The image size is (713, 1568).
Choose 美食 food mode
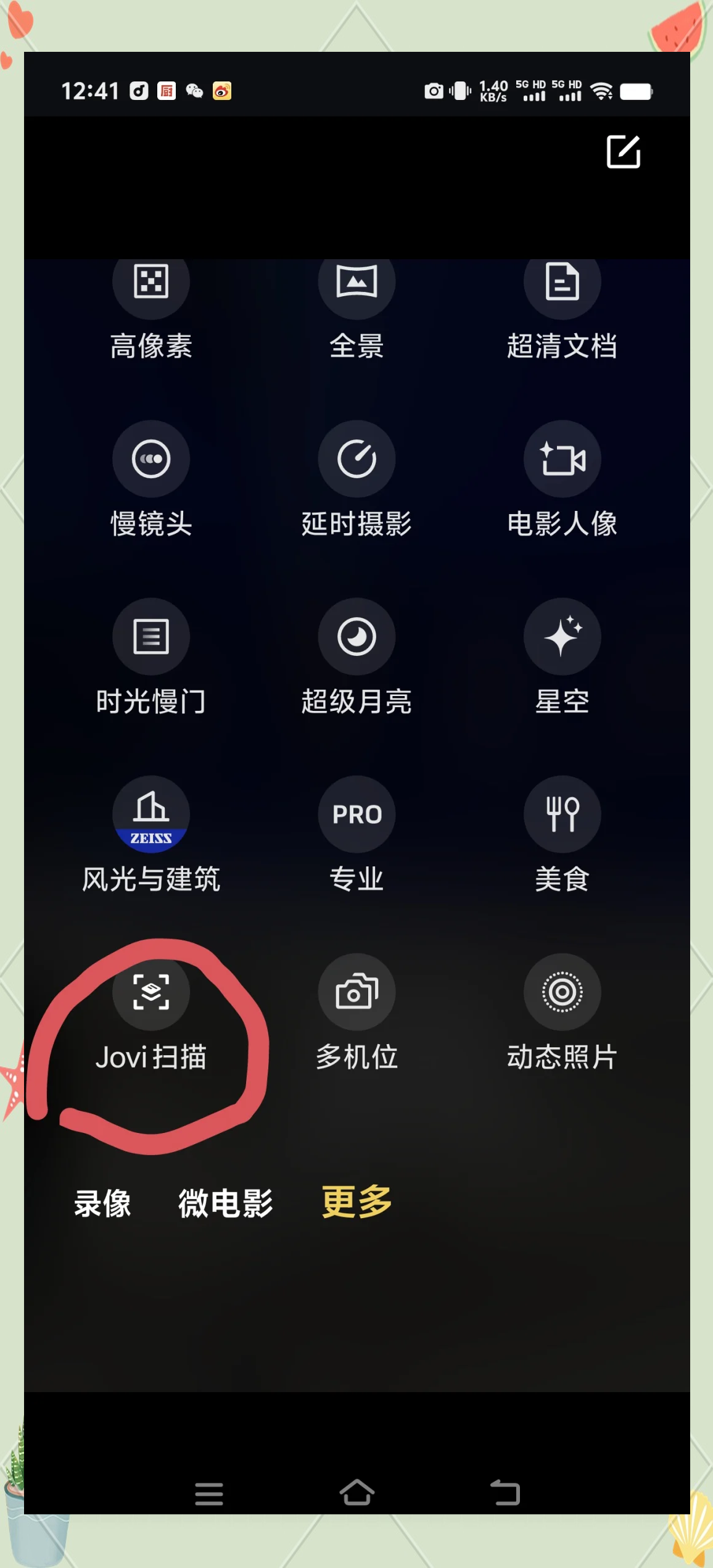coord(562,815)
